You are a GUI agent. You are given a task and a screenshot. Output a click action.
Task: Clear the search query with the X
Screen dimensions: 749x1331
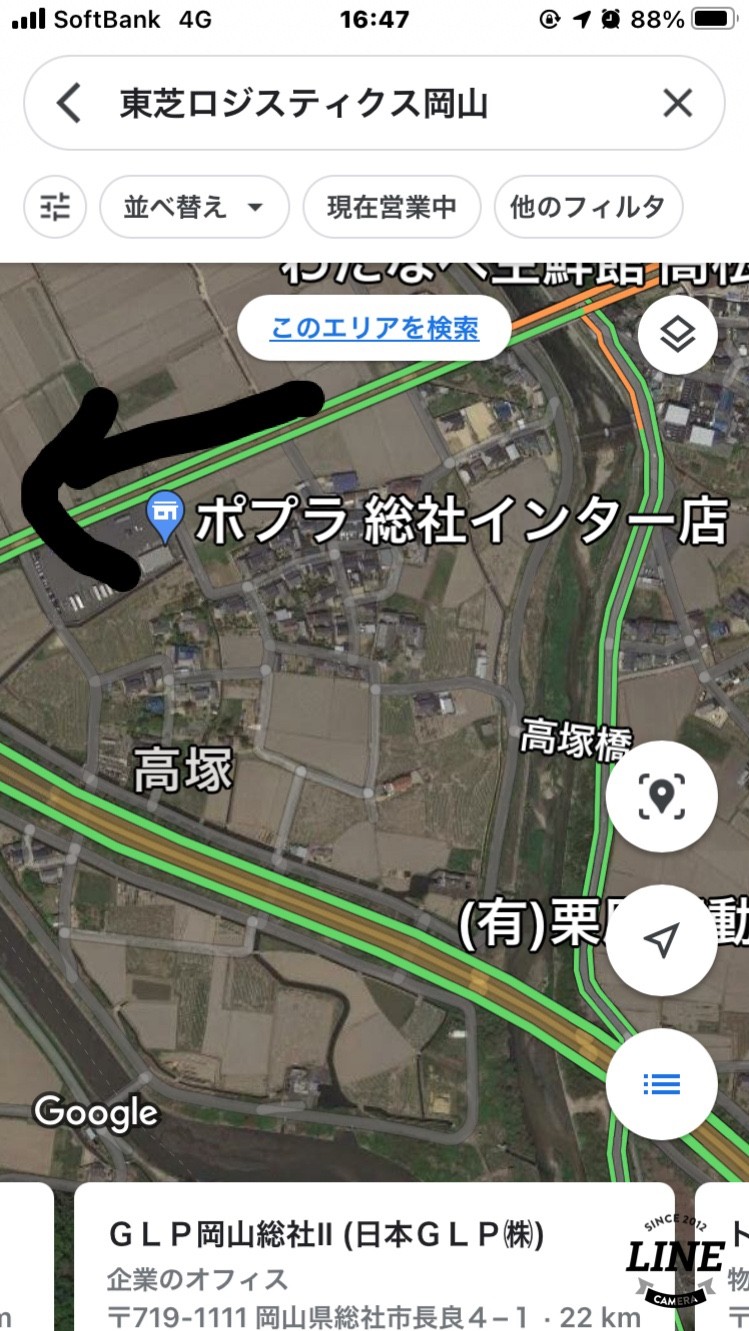[678, 103]
